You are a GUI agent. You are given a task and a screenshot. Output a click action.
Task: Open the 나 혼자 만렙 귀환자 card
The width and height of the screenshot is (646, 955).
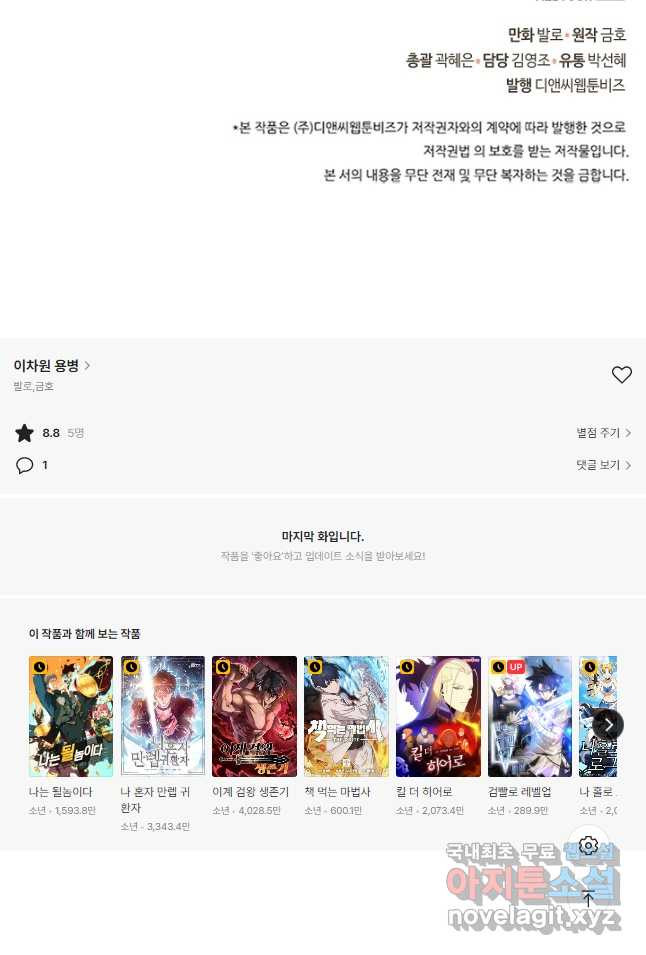coord(162,716)
